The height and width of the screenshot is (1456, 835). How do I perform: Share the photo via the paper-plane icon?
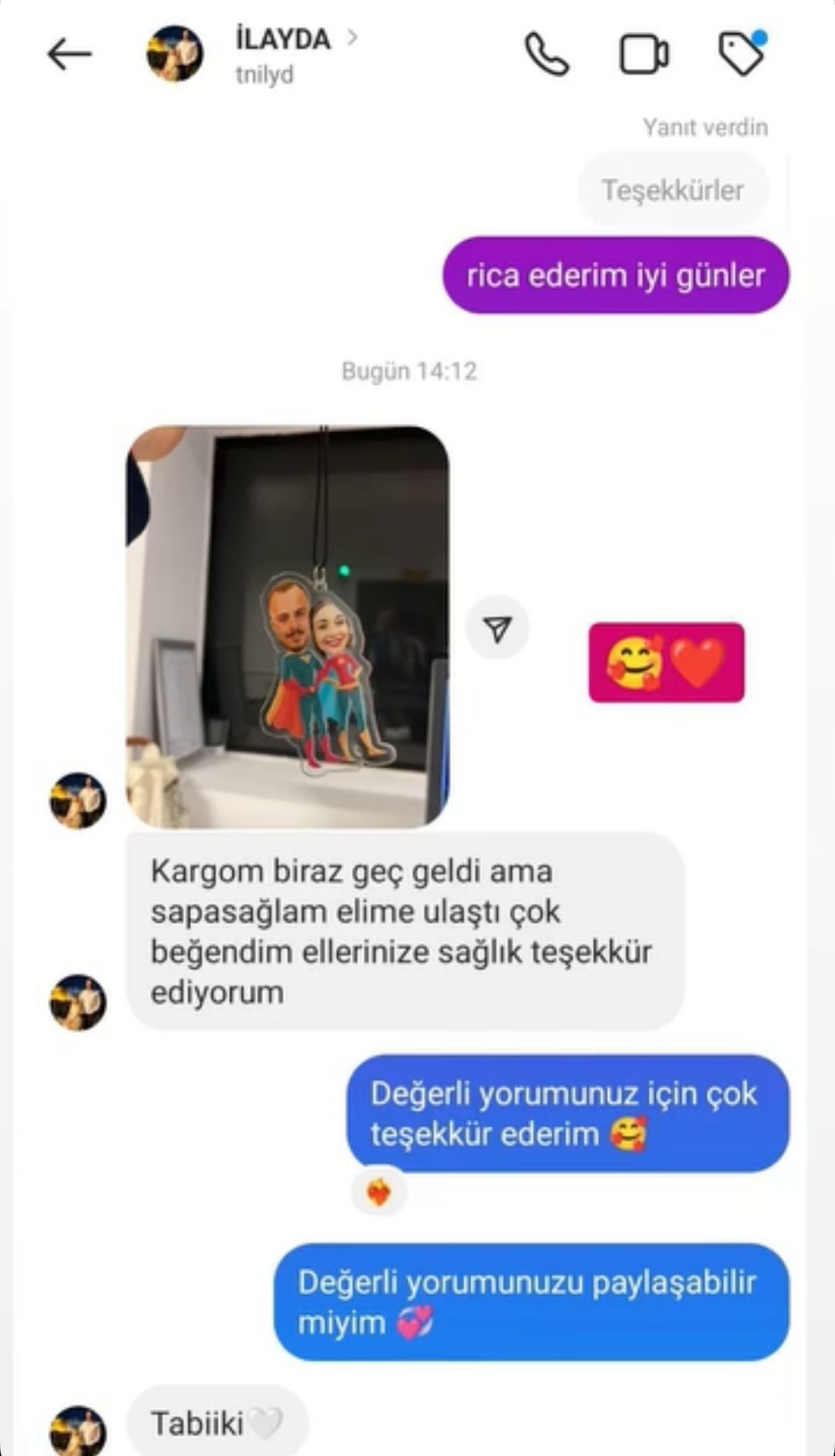point(497,628)
